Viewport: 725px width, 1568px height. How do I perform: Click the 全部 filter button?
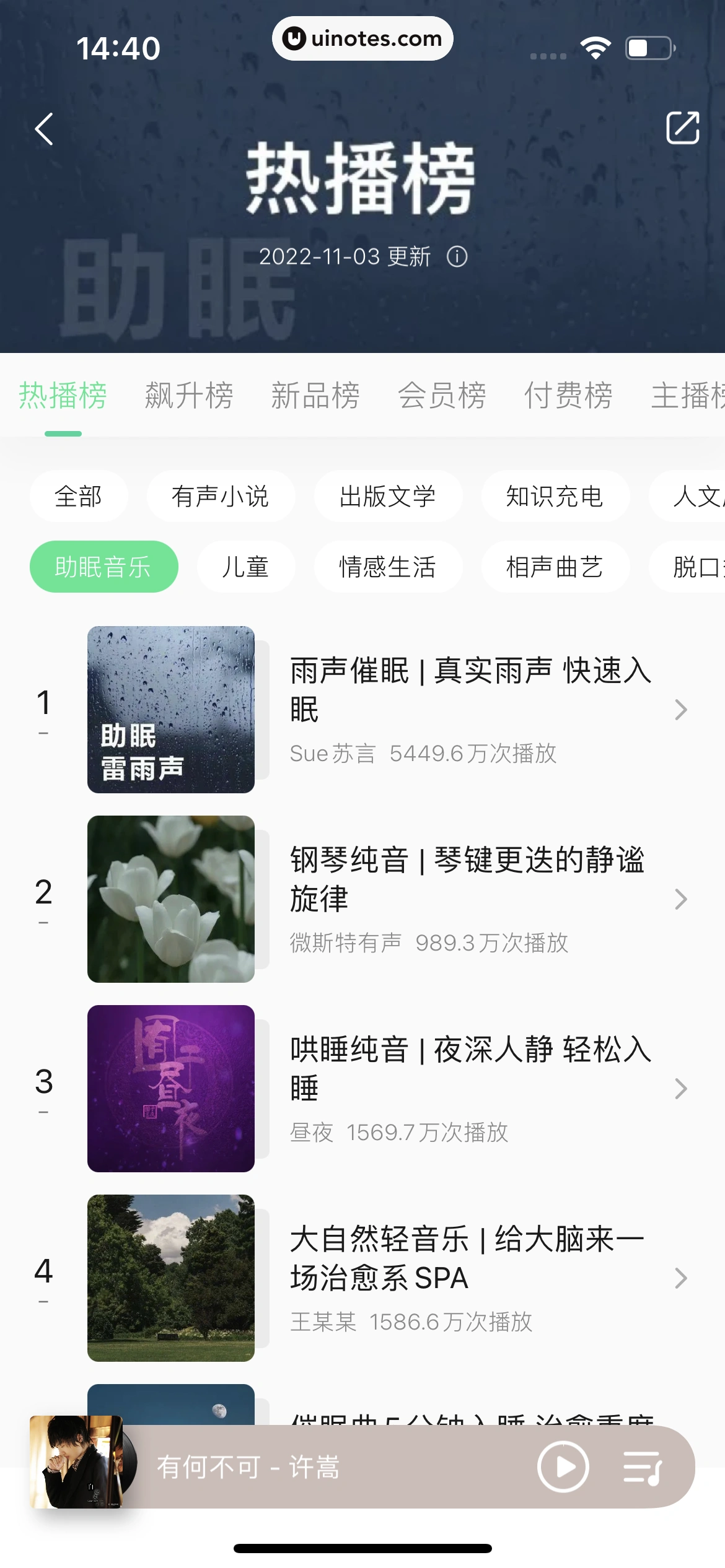click(79, 495)
